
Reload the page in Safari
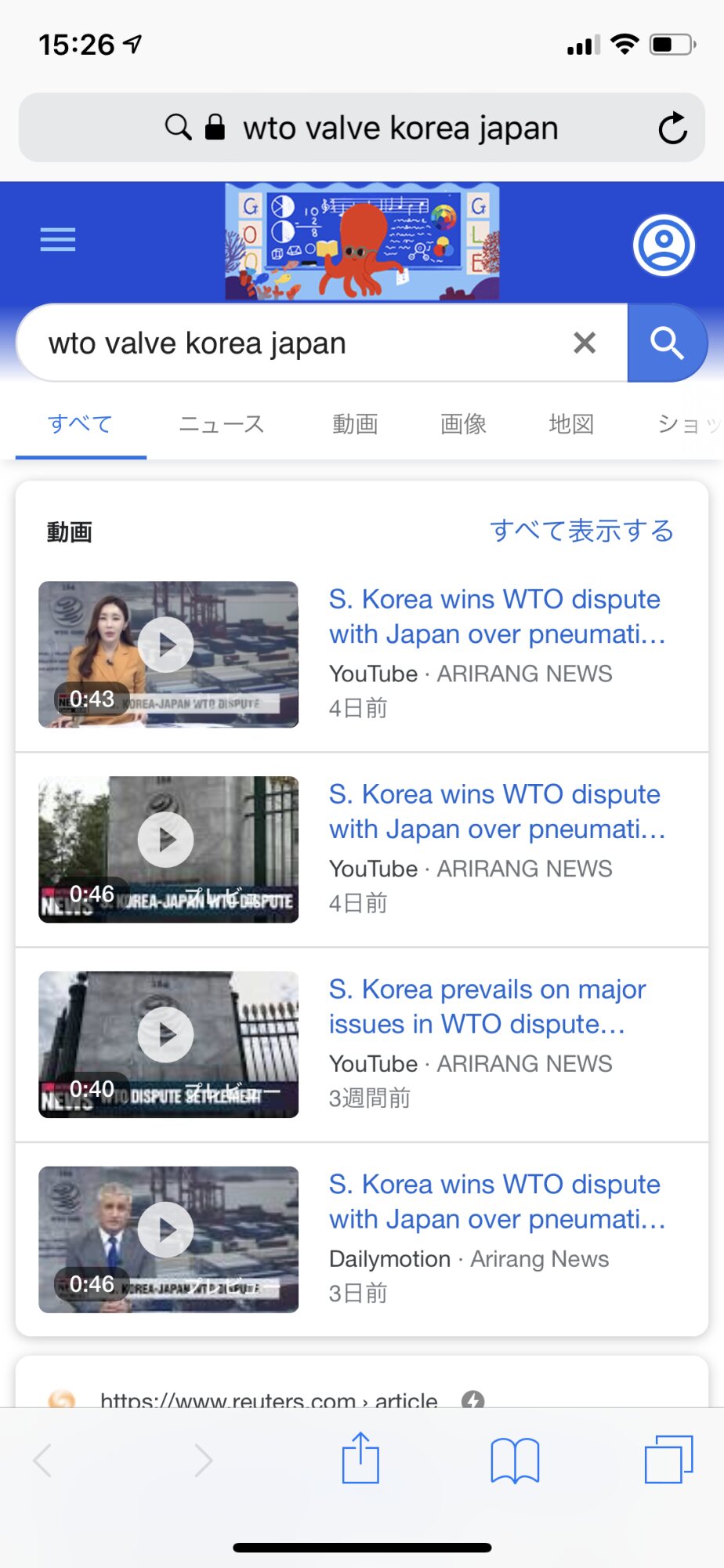coord(672,129)
